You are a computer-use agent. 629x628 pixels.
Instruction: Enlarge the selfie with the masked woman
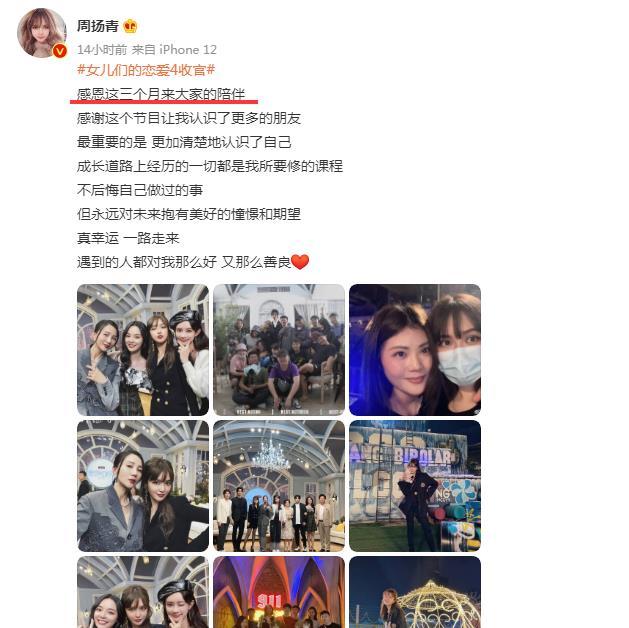pyautogui.click(x=415, y=349)
